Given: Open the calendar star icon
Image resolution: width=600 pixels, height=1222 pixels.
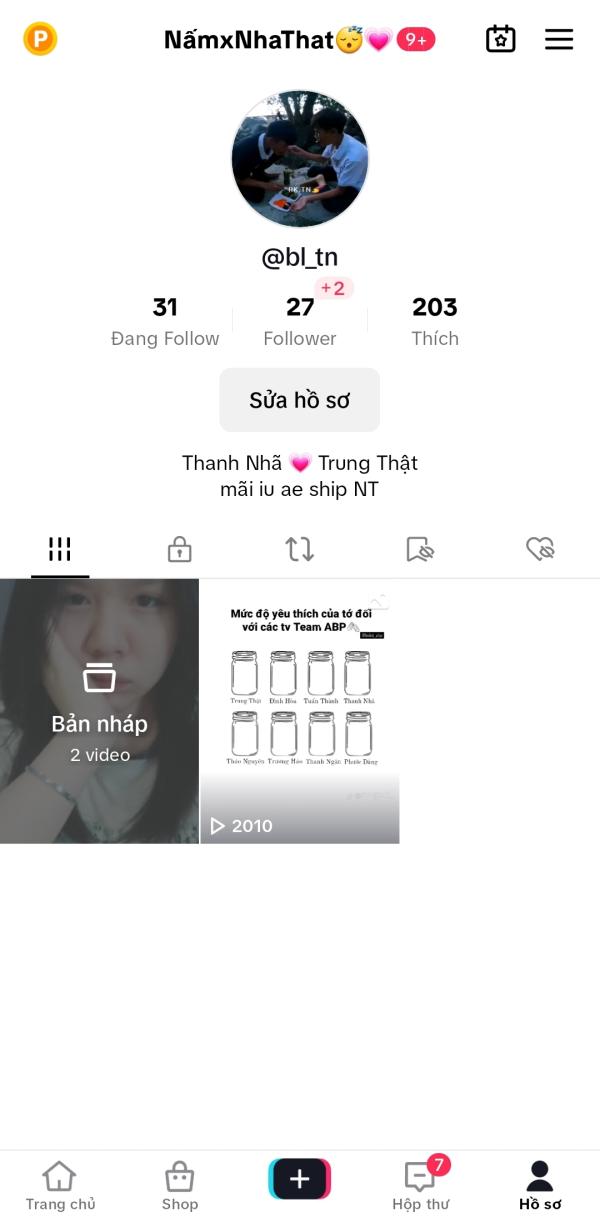Looking at the screenshot, I should [x=500, y=39].
